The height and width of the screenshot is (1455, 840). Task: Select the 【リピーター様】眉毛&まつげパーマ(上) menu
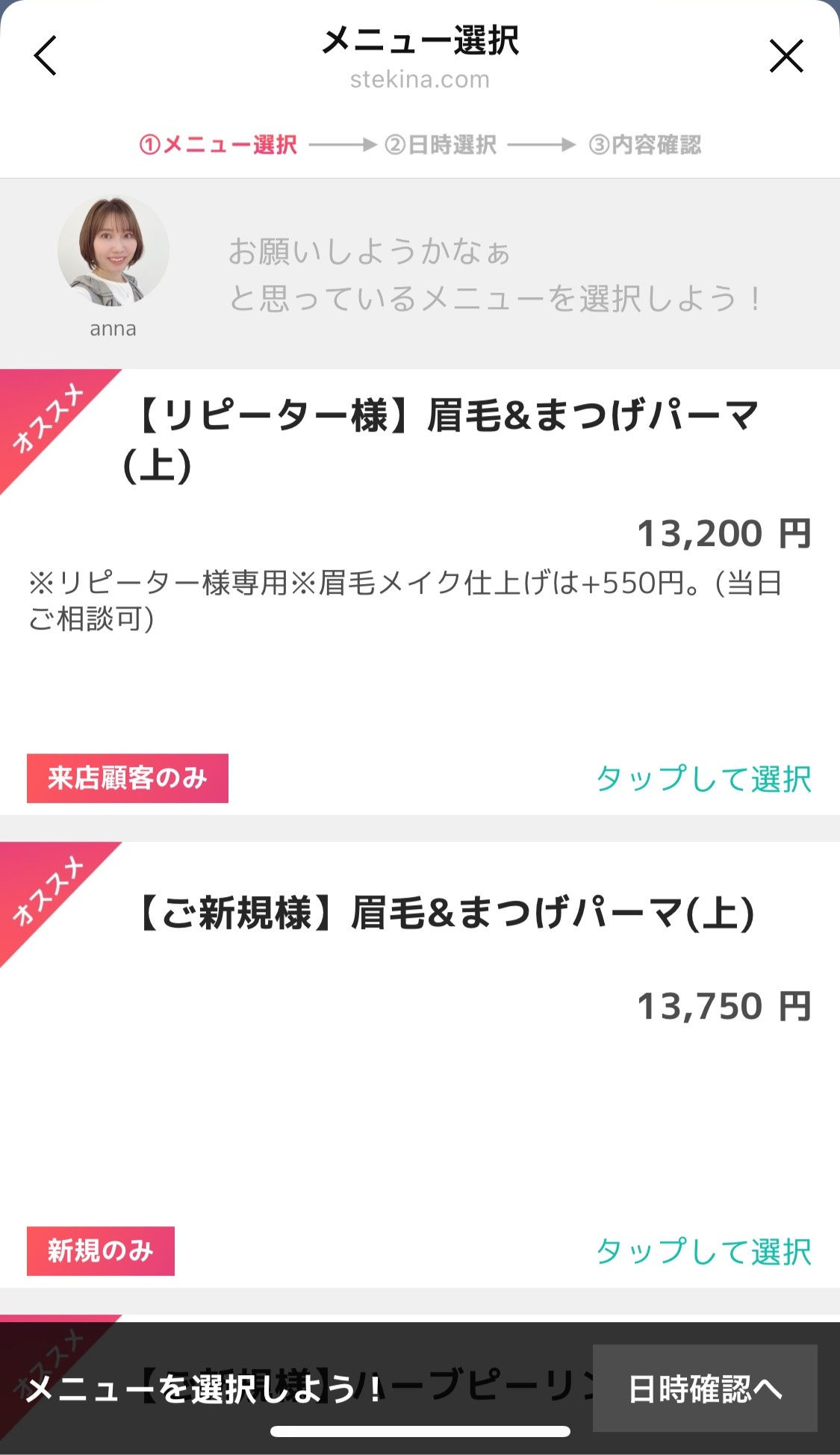(441, 439)
